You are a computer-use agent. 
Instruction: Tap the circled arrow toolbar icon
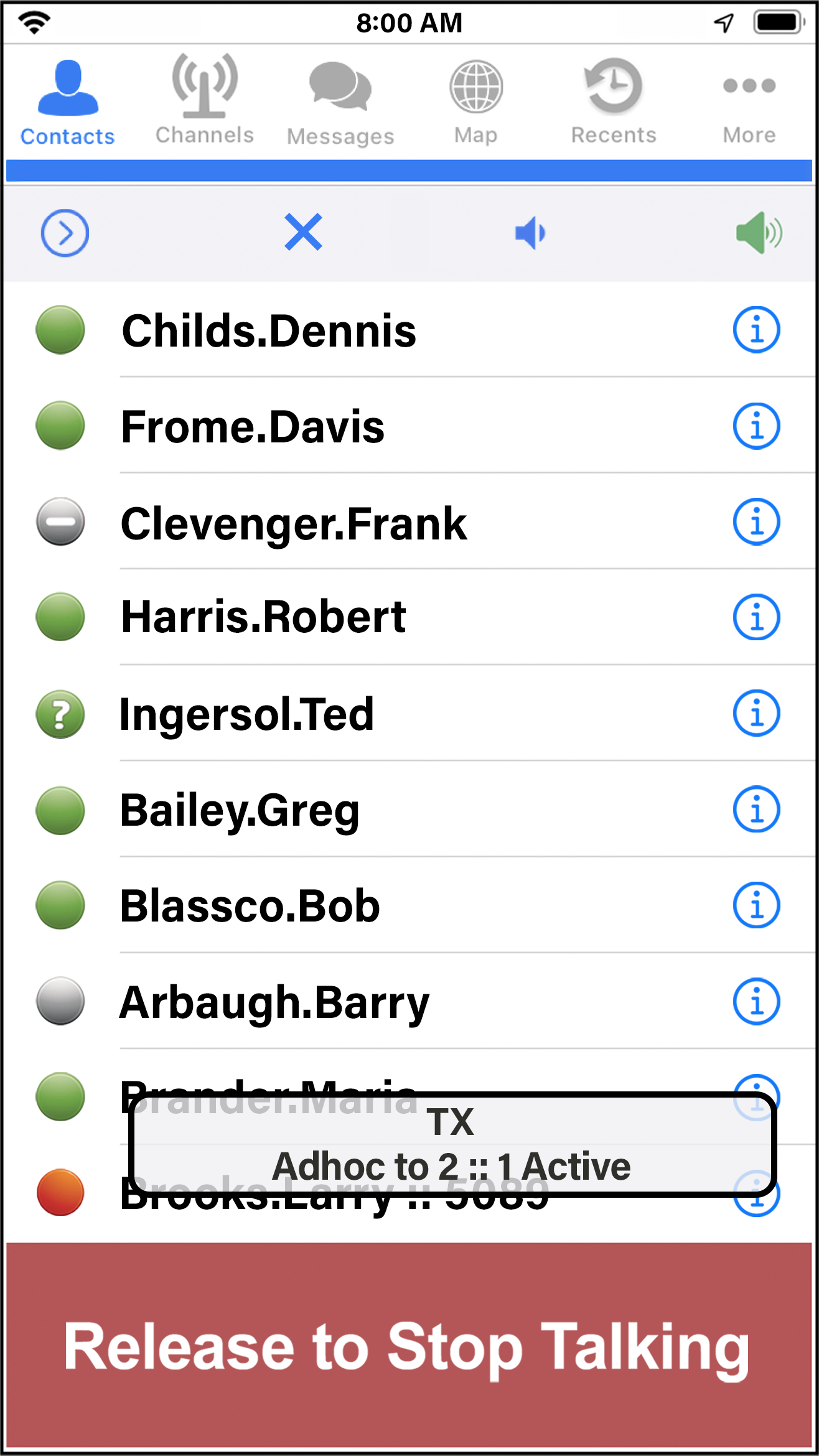tap(65, 233)
